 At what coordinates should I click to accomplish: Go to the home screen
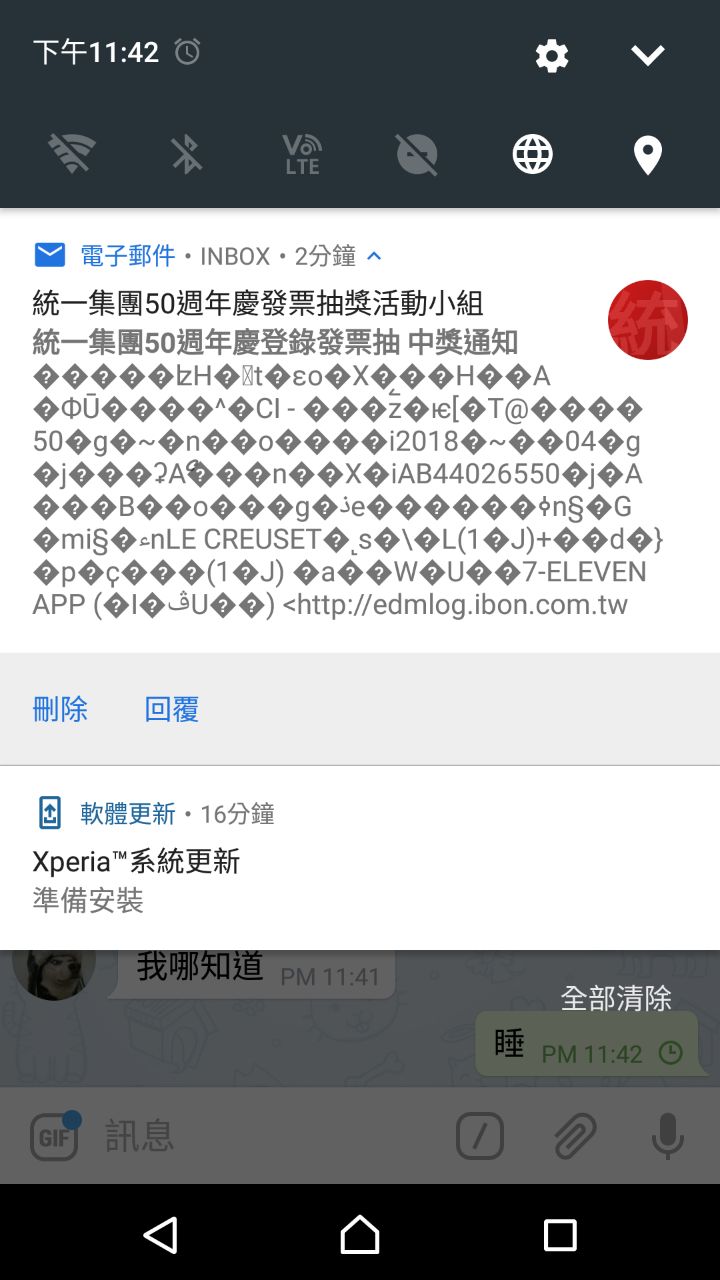360,1235
